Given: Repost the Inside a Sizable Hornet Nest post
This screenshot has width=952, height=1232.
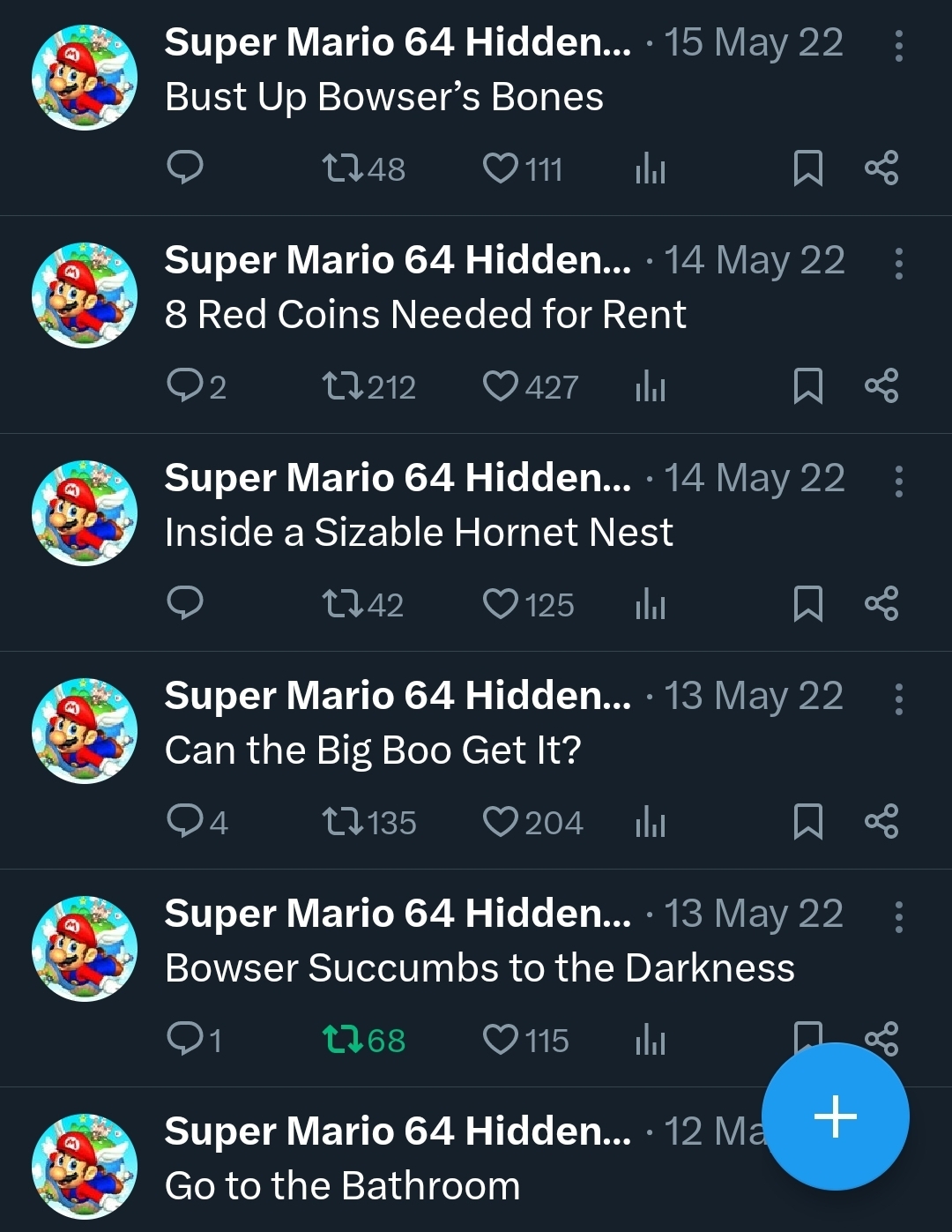Looking at the screenshot, I should tap(342, 604).
